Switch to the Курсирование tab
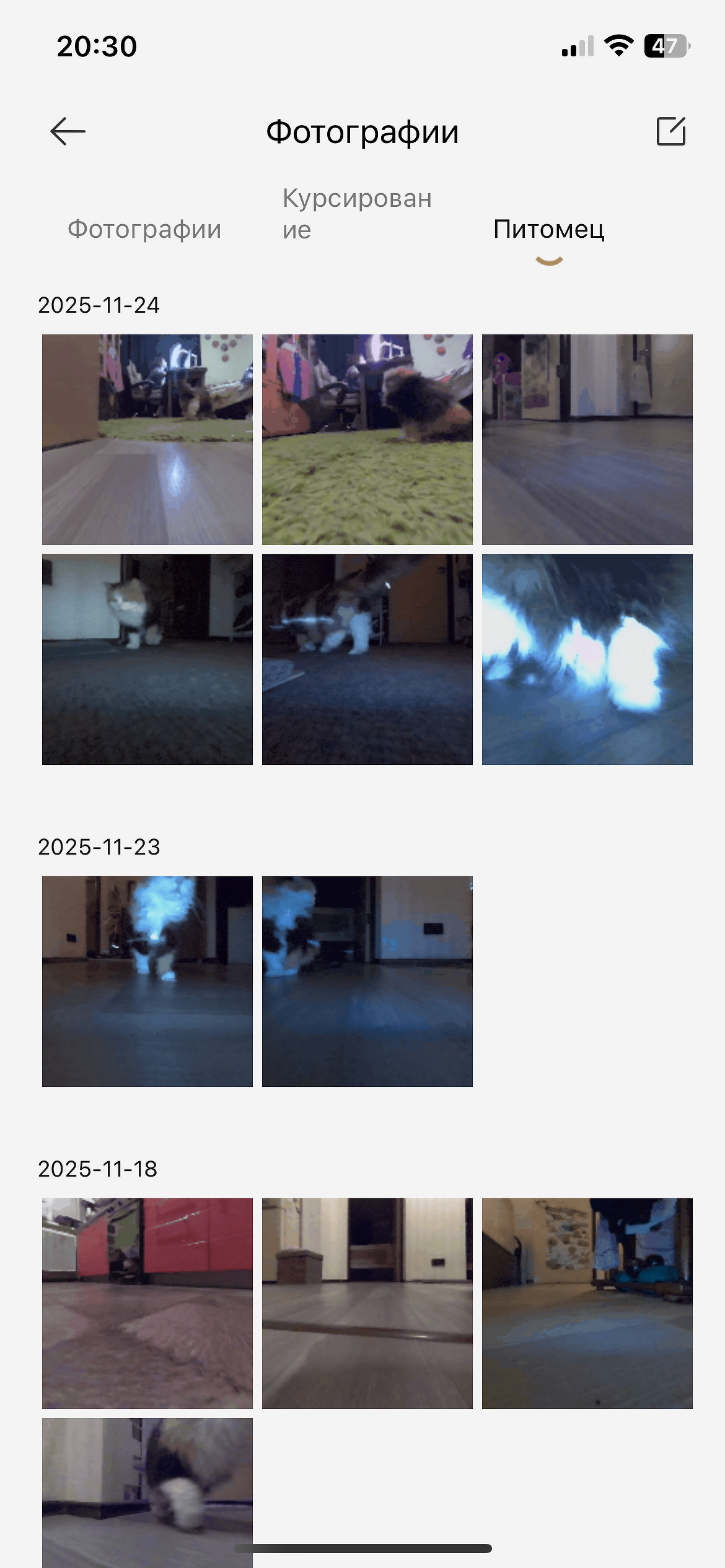Image resolution: width=725 pixels, height=1568 pixels. coord(357,214)
